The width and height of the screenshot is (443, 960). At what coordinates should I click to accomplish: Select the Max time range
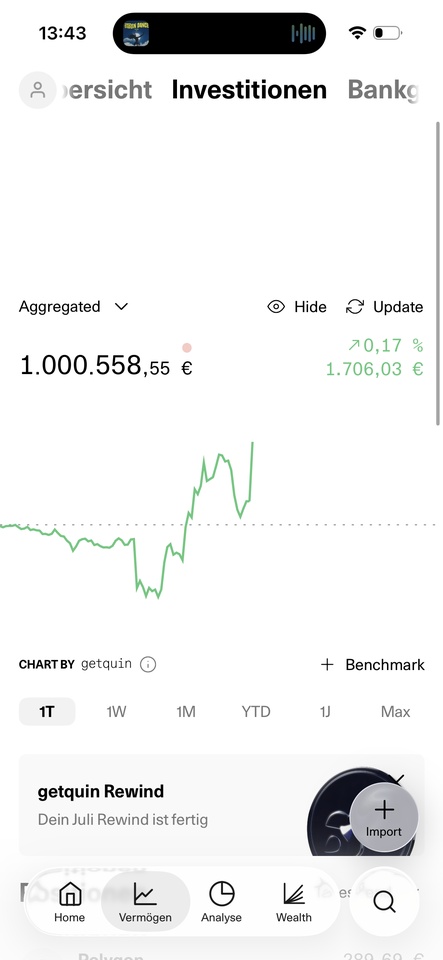[x=395, y=711]
